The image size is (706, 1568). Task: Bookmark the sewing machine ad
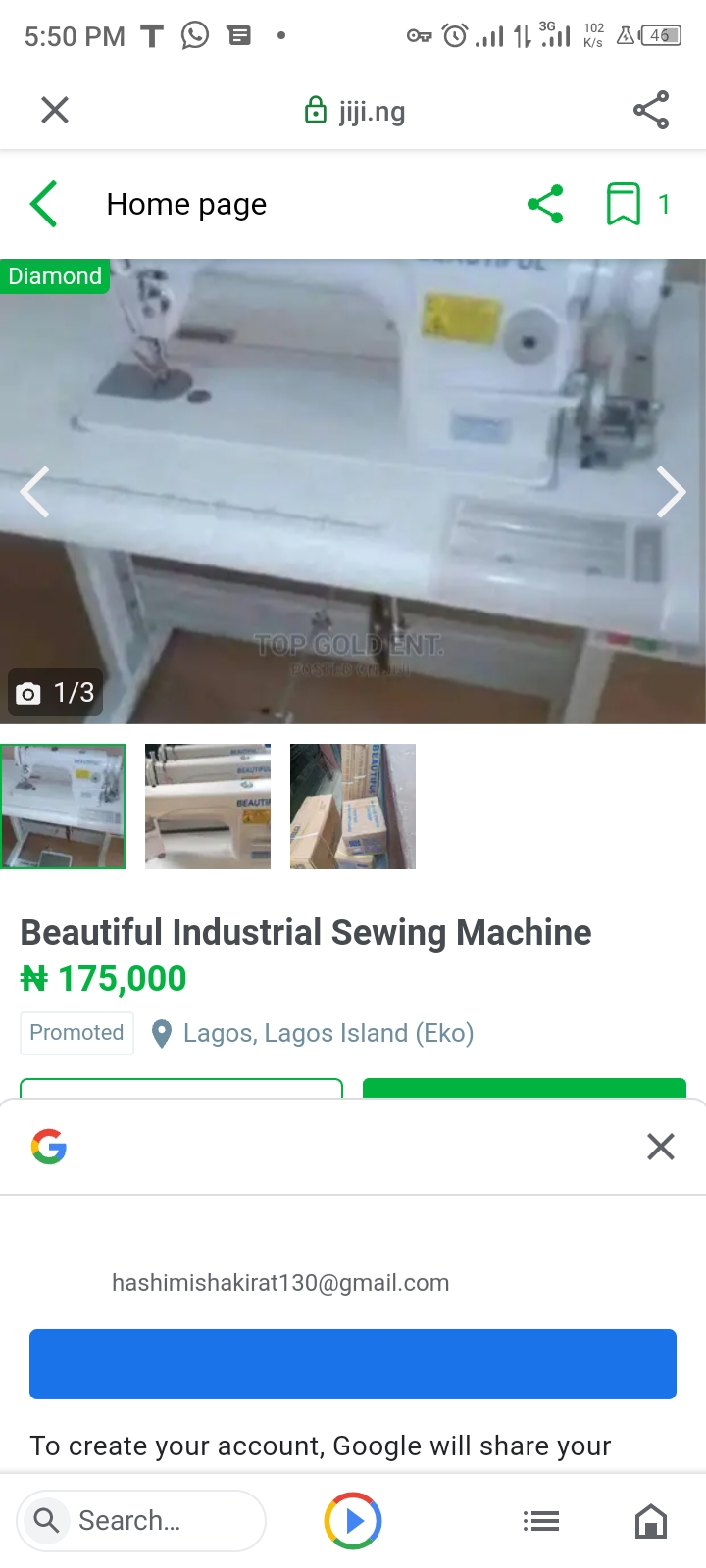(624, 204)
